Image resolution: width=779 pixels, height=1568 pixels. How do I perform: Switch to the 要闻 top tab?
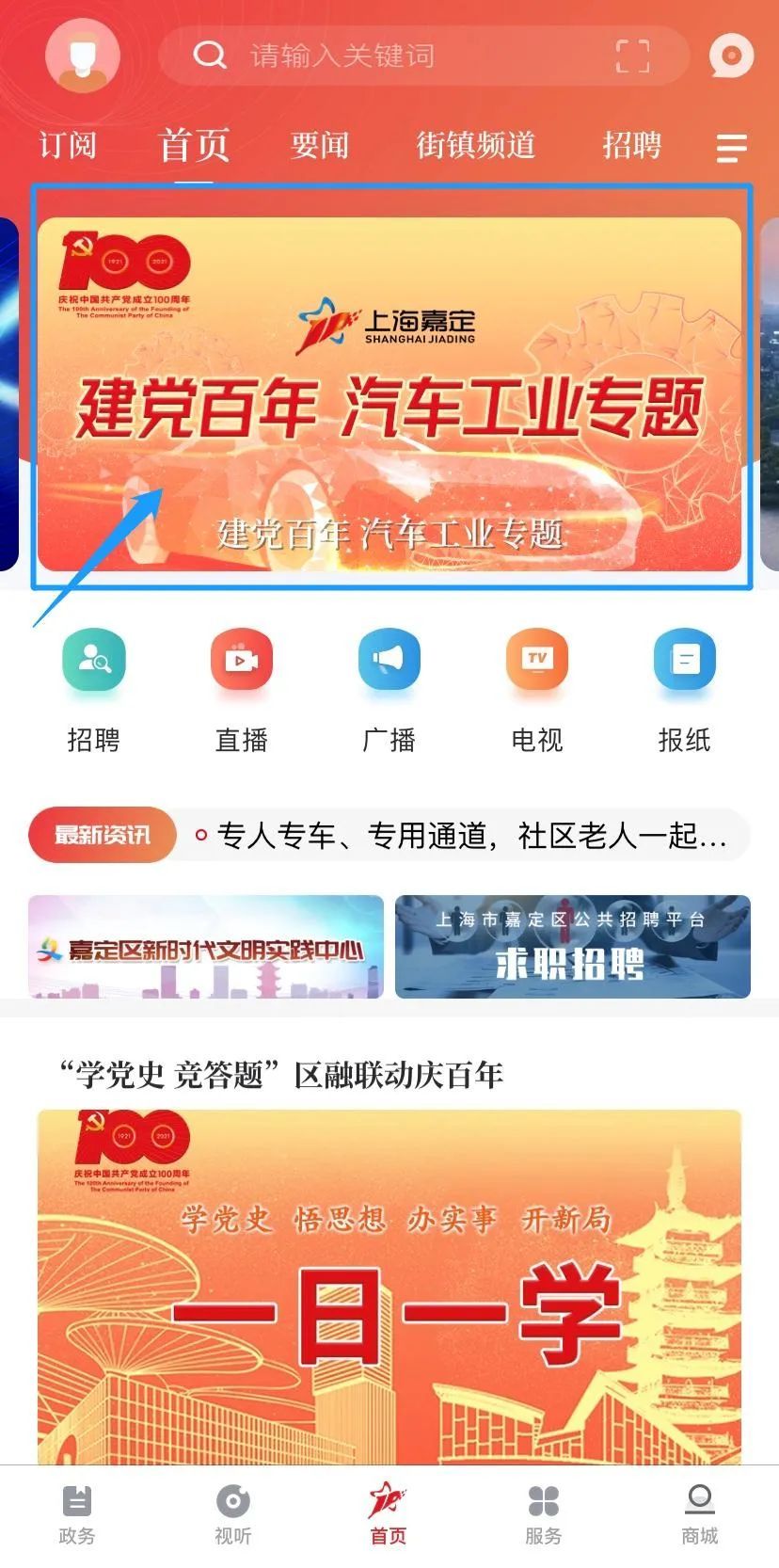[x=320, y=145]
